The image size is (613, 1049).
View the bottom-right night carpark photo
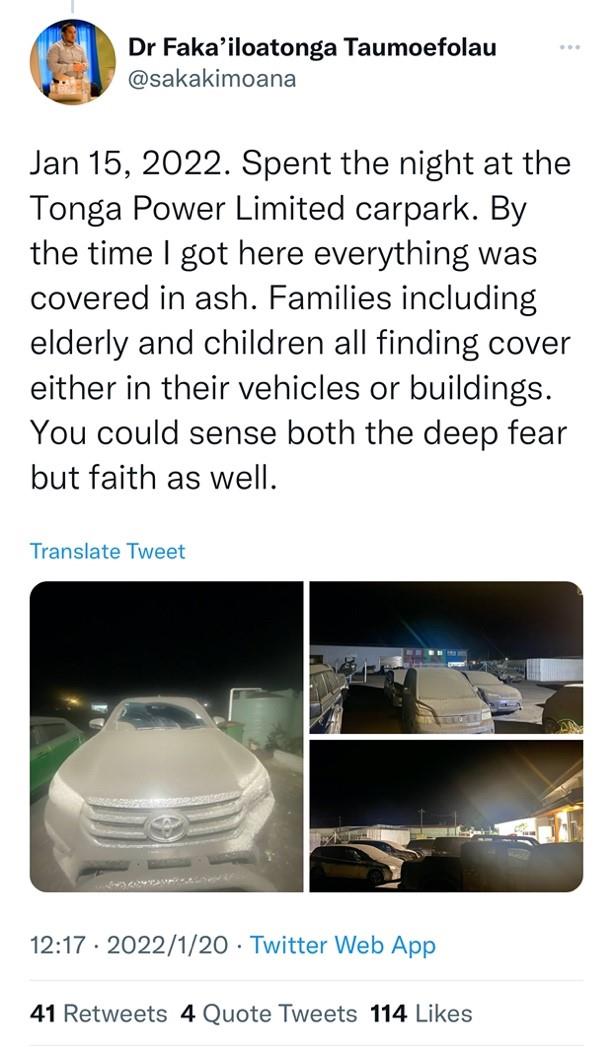pos(446,816)
